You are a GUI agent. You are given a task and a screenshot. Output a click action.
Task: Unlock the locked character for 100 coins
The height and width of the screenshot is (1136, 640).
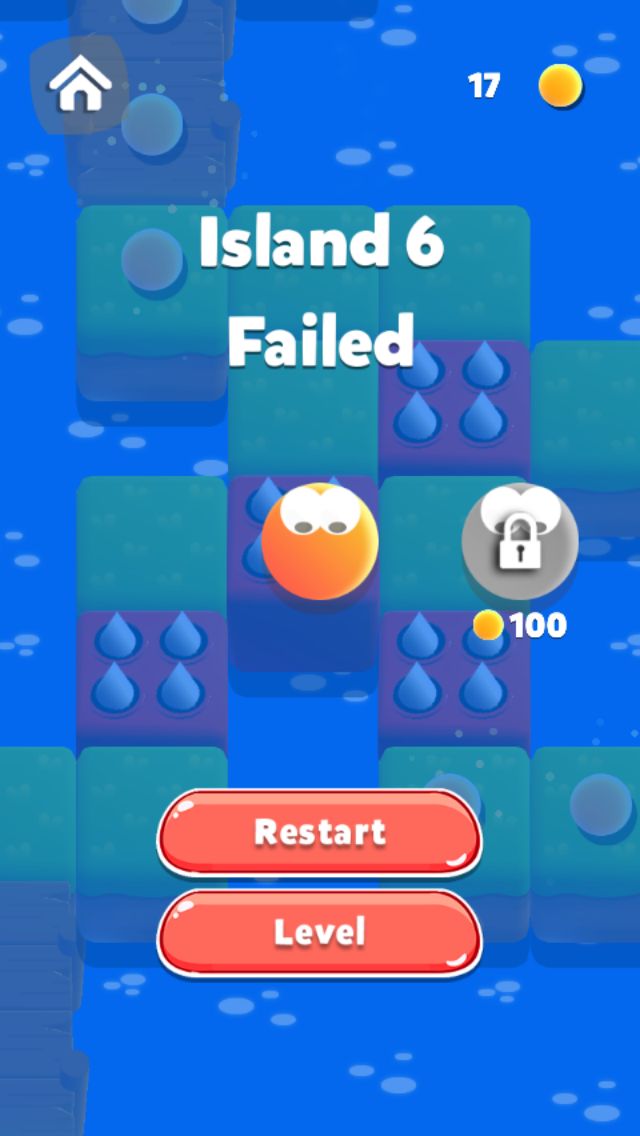point(519,542)
